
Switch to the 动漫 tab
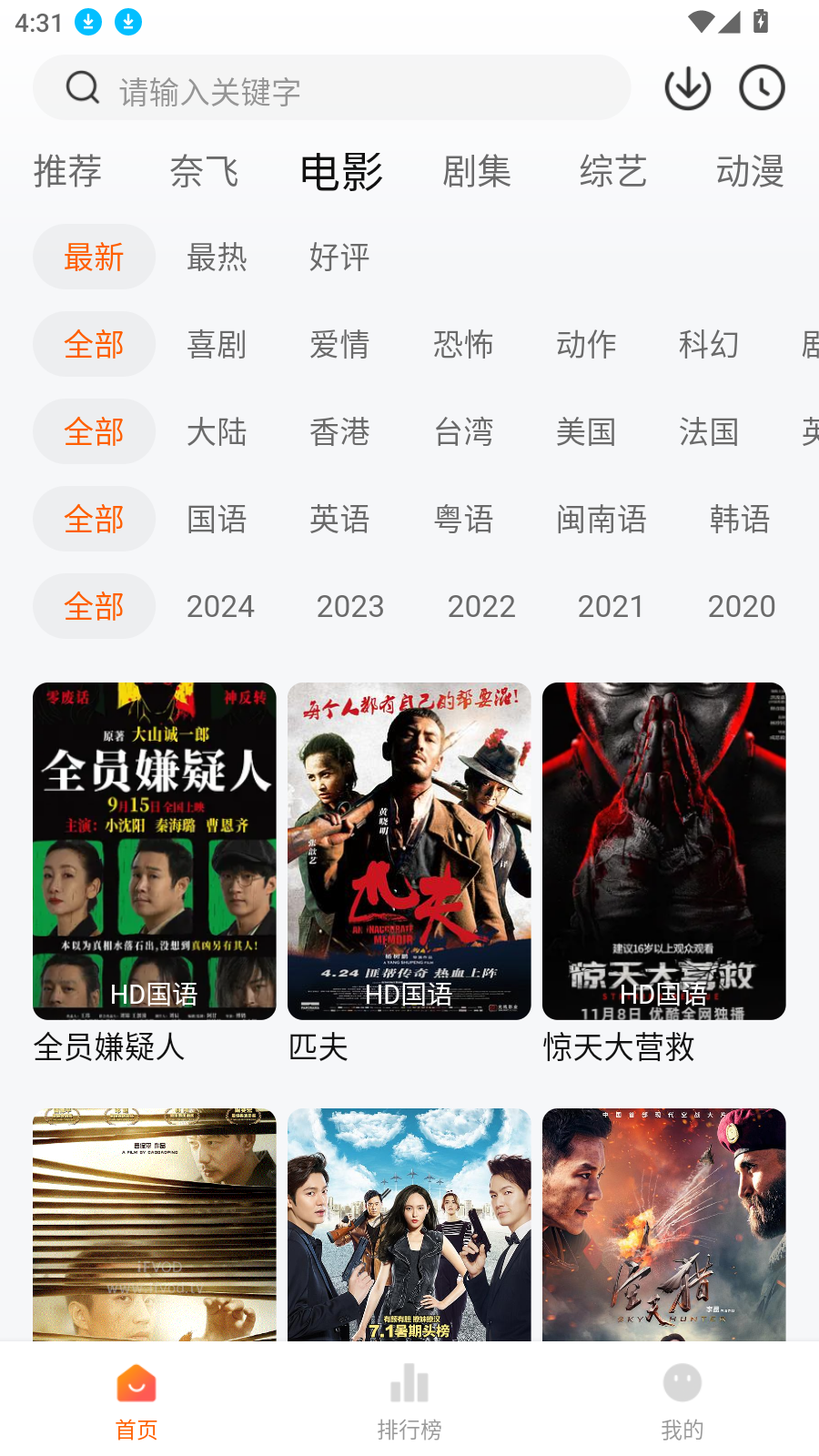click(x=750, y=171)
